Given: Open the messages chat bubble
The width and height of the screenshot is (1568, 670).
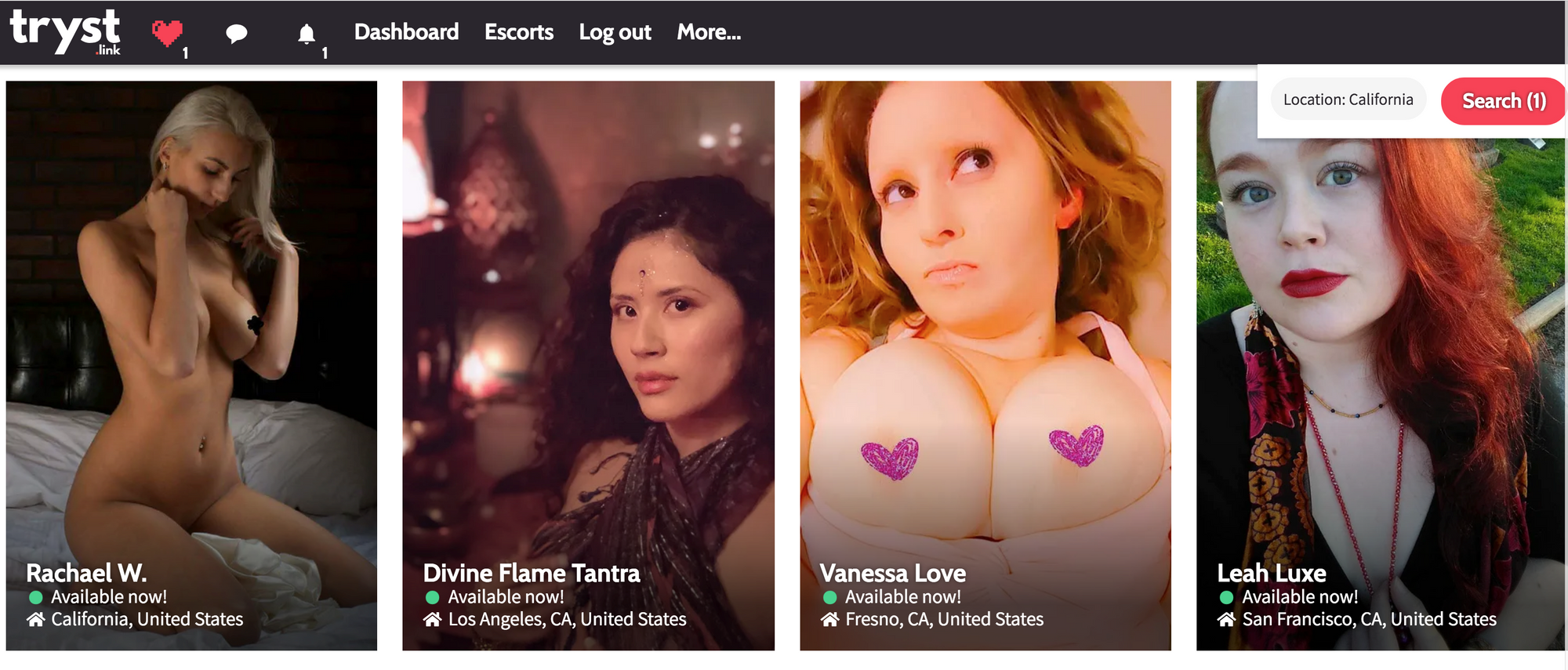Looking at the screenshot, I should (x=236, y=33).
